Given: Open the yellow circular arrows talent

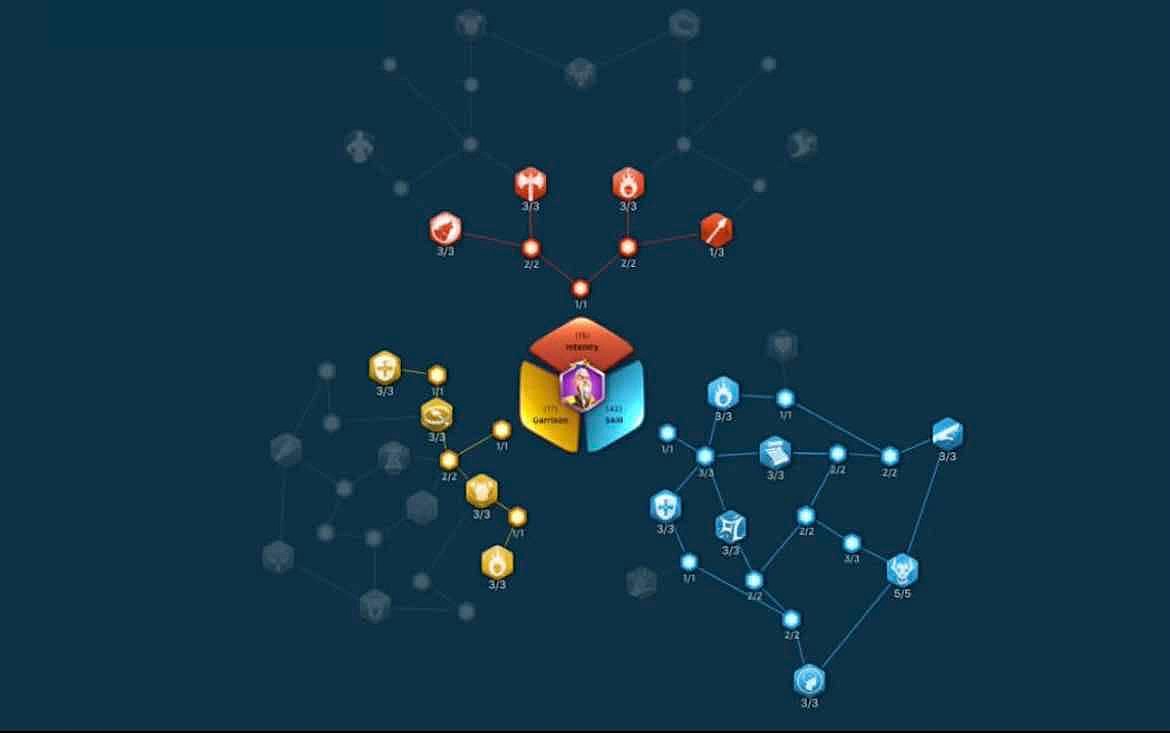Looking at the screenshot, I should 437,414.
